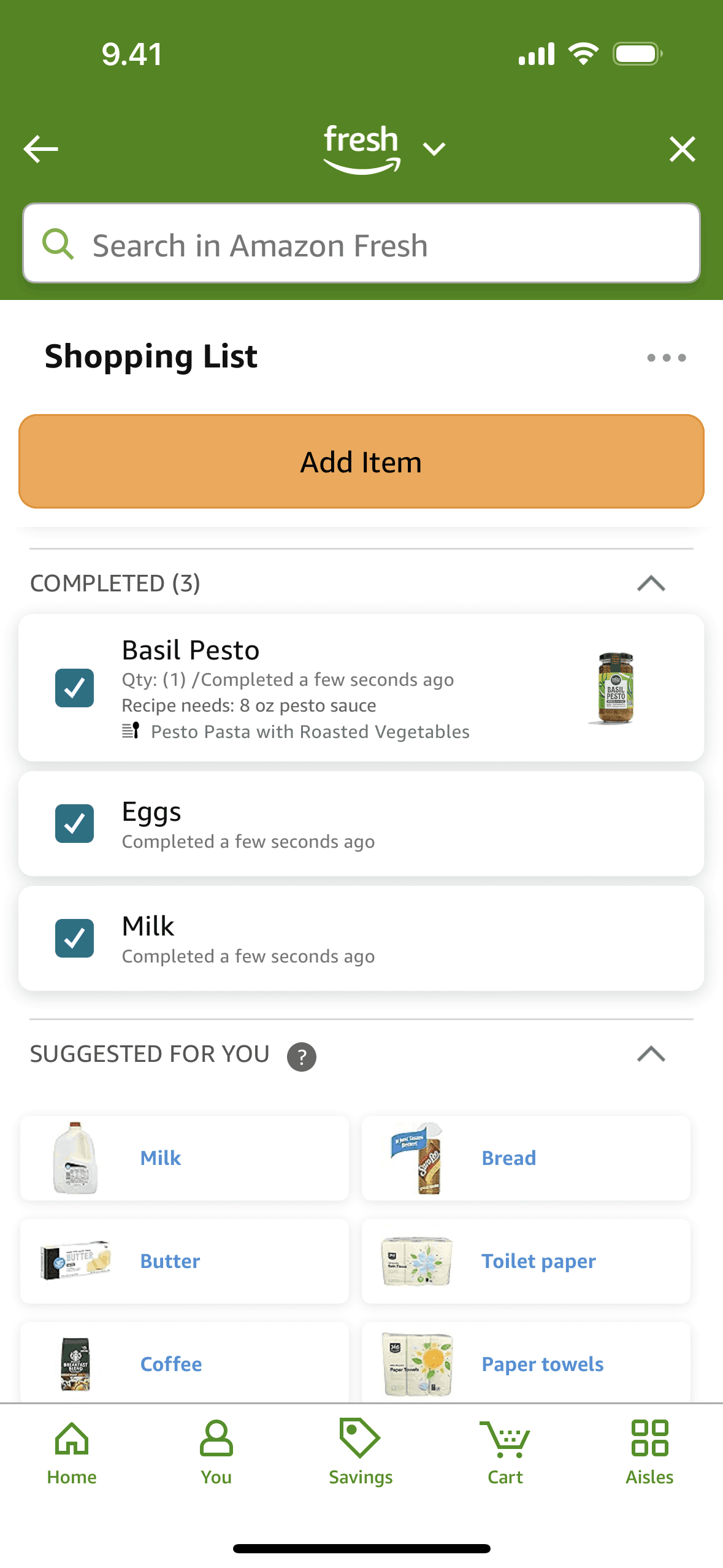Uncheck the Basil Pesto item
Viewport: 723px width, 1568px height.
pos(75,688)
